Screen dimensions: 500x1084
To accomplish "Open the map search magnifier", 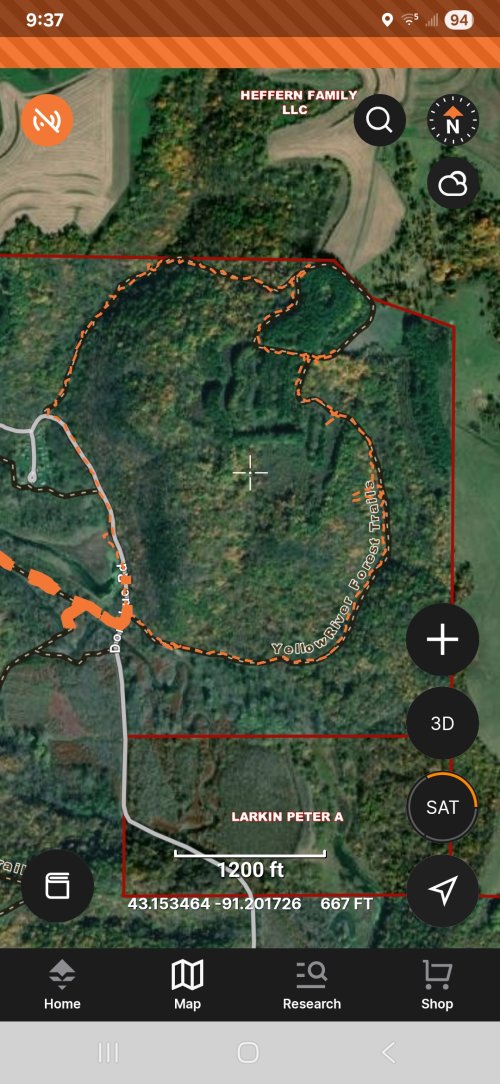I will pos(380,120).
